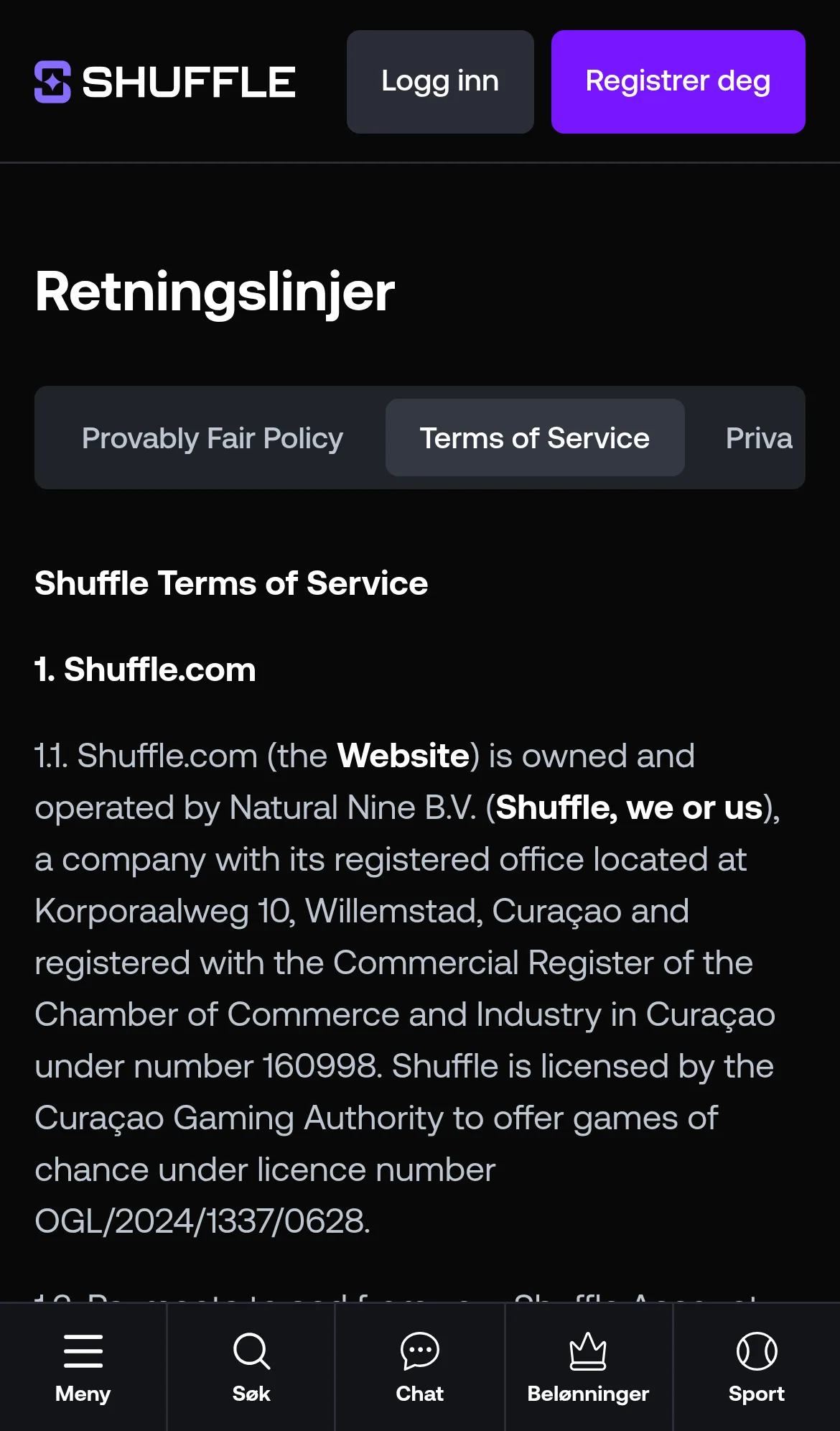The height and width of the screenshot is (1431, 840).
Task: Switch to the partially visible Priva tab
Action: click(x=758, y=438)
